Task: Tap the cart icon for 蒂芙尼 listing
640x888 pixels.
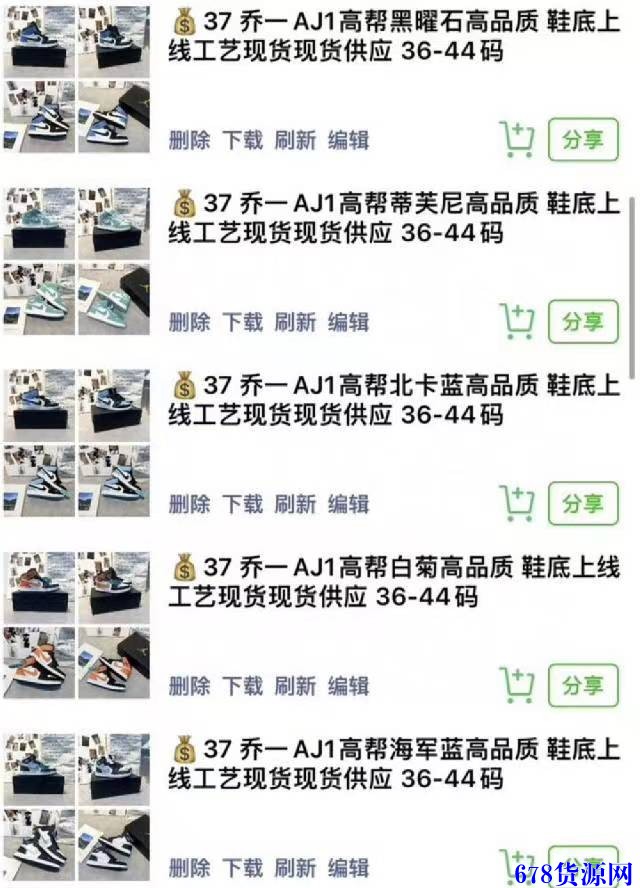Action: pos(517,322)
